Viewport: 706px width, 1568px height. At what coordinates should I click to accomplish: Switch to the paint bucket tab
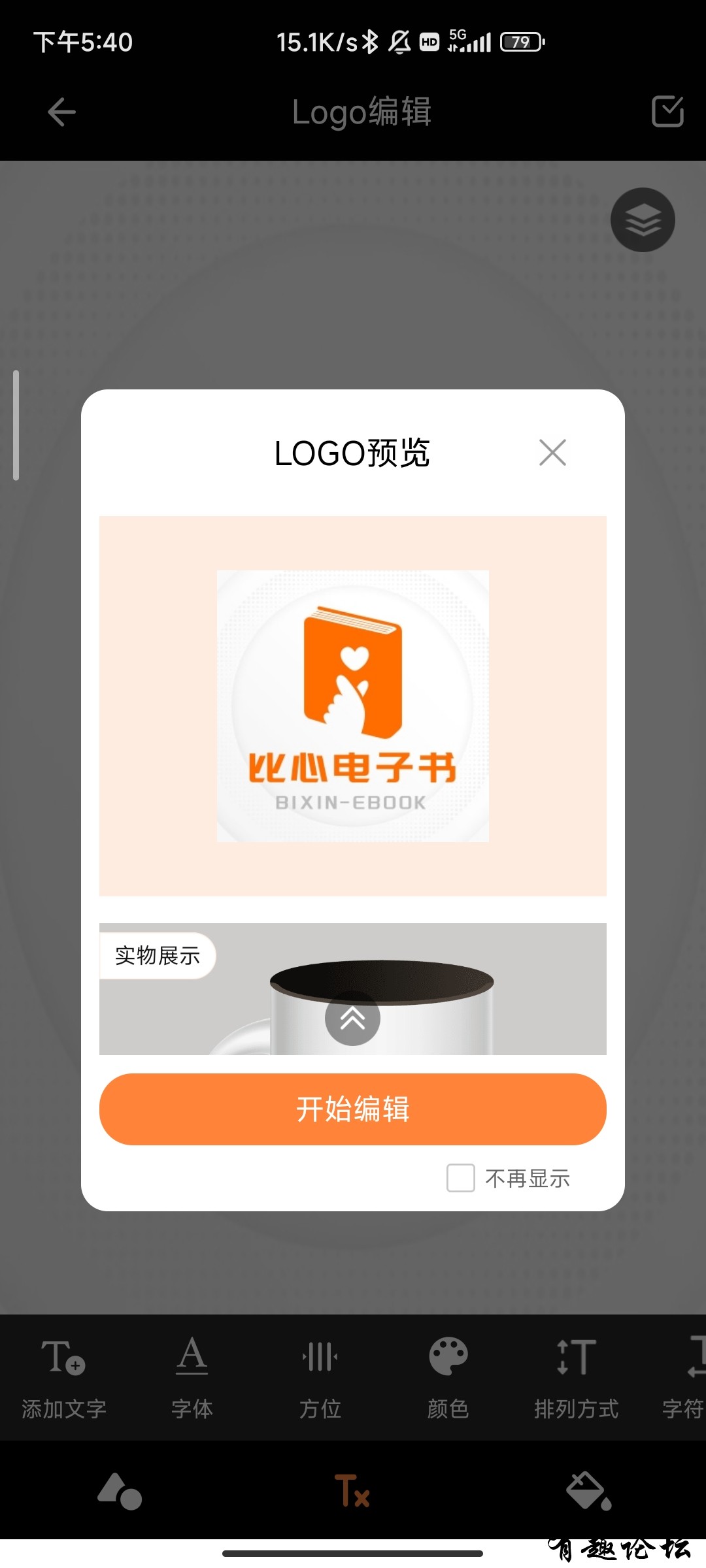(588, 1491)
